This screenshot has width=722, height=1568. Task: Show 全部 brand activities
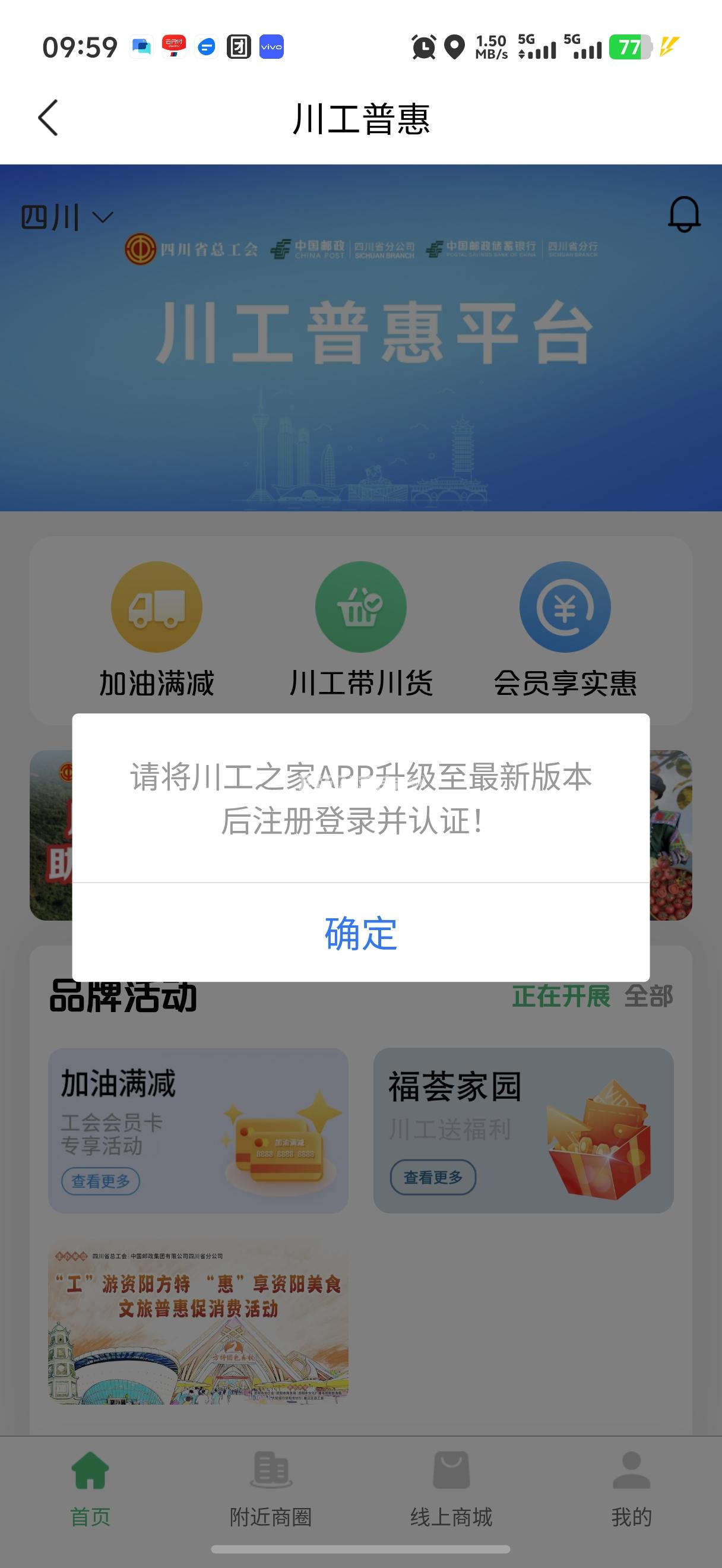tap(648, 997)
